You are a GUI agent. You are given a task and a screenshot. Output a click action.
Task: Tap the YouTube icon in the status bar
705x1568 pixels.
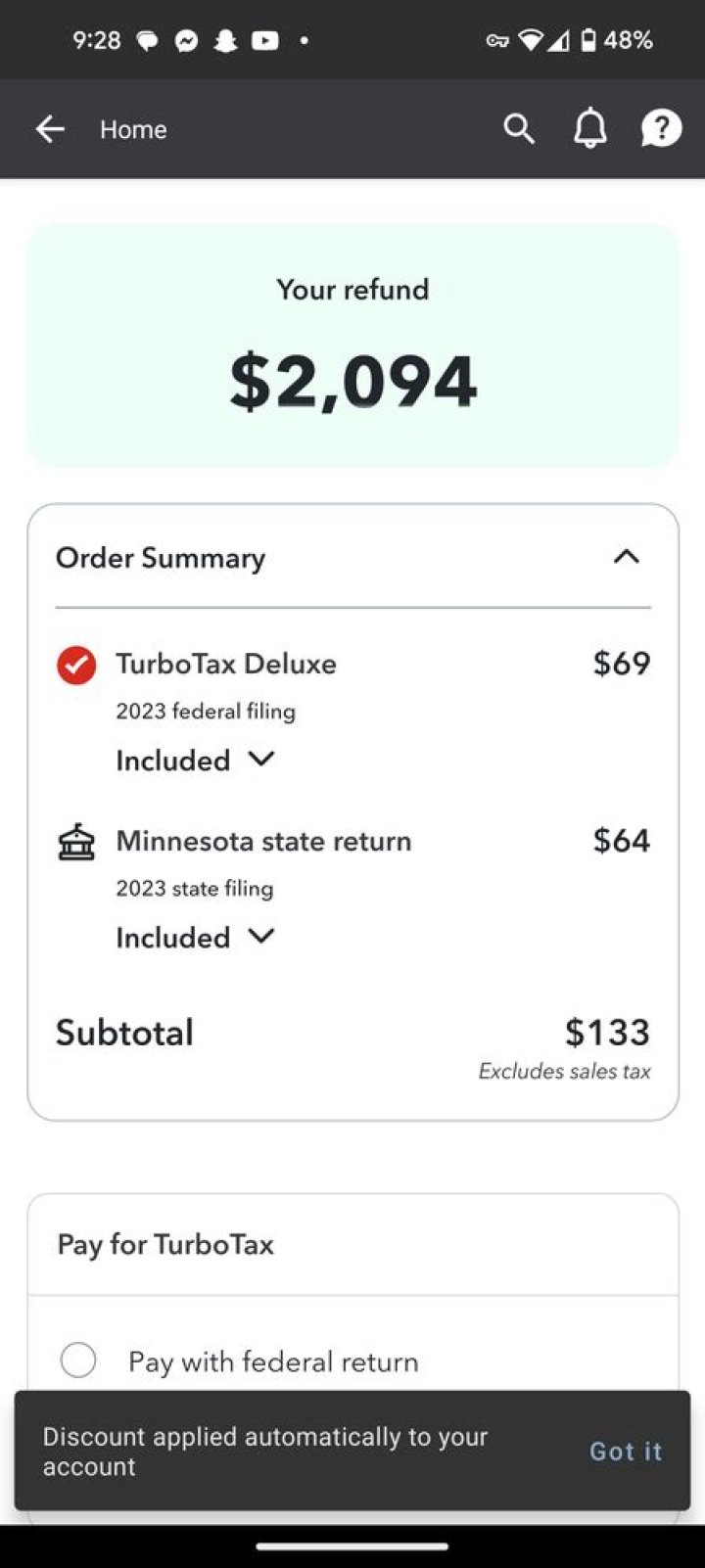click(x=262, y=40)
